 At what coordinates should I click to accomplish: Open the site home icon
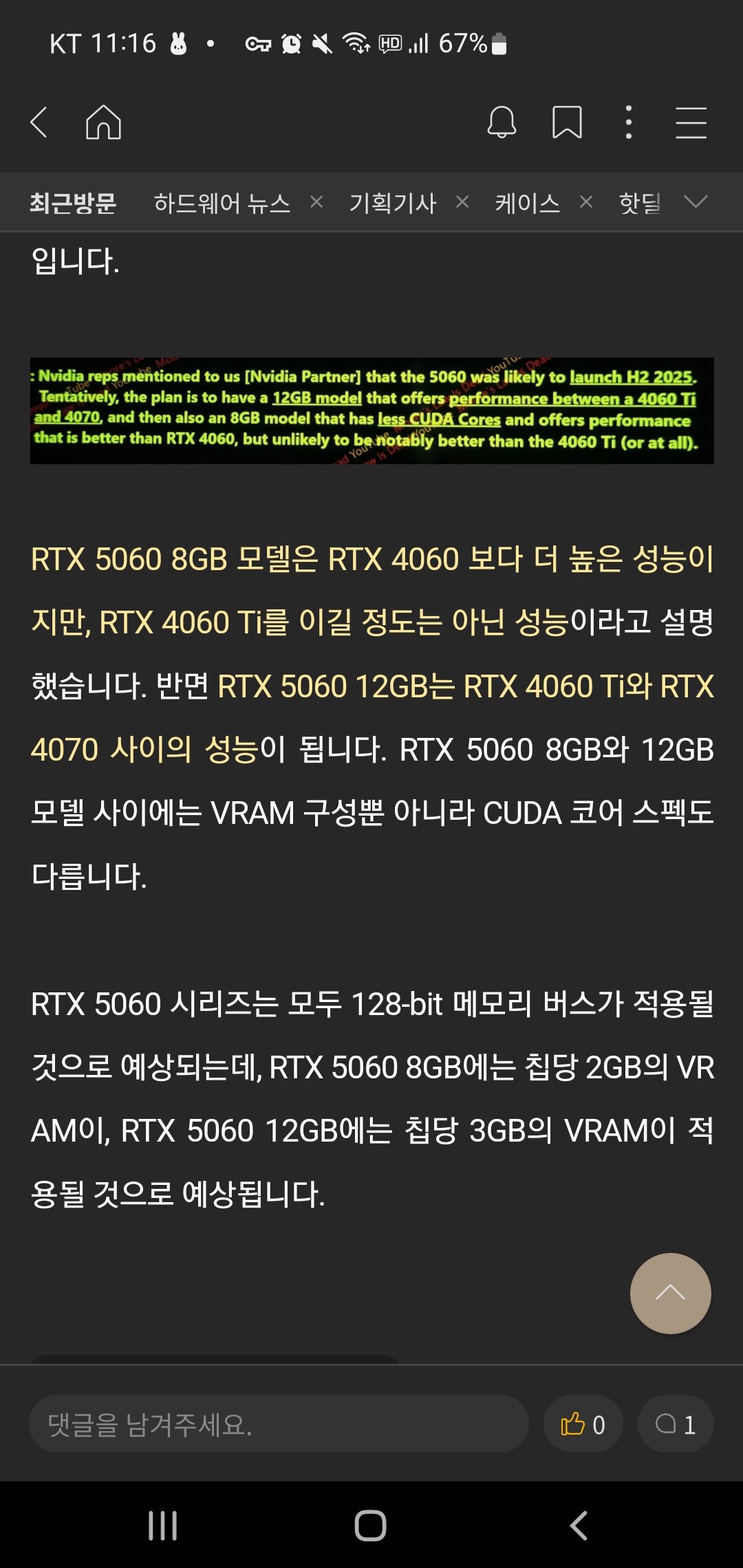[103, 122]
